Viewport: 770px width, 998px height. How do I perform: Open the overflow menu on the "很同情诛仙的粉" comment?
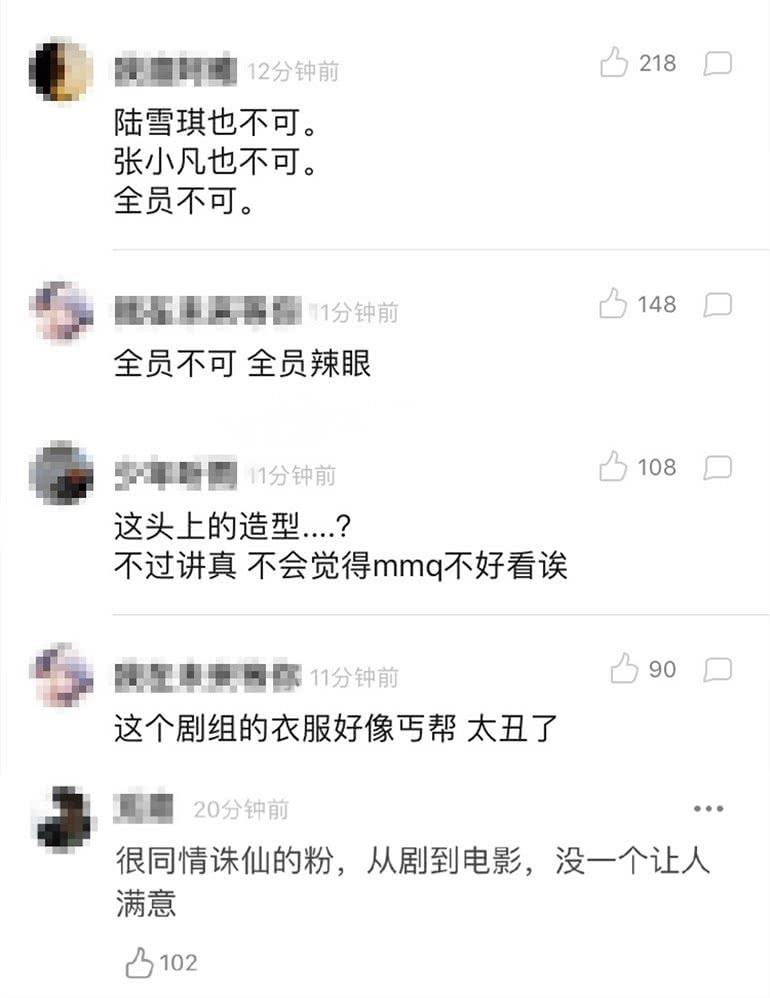coord(708,809)
